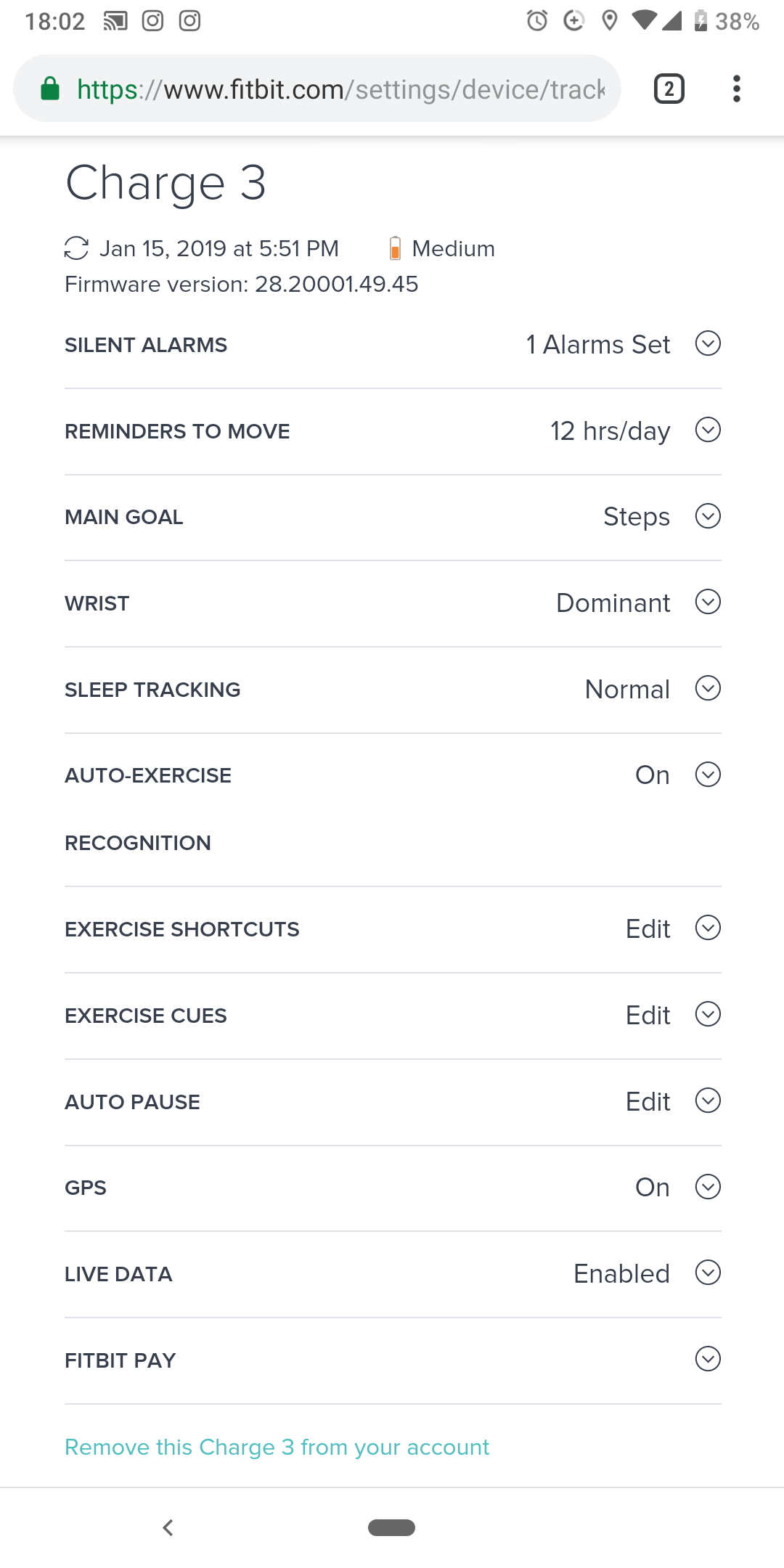Tap the padlock security icon in address bar
Screen dimensions: 784x1568
pos(48,89)
